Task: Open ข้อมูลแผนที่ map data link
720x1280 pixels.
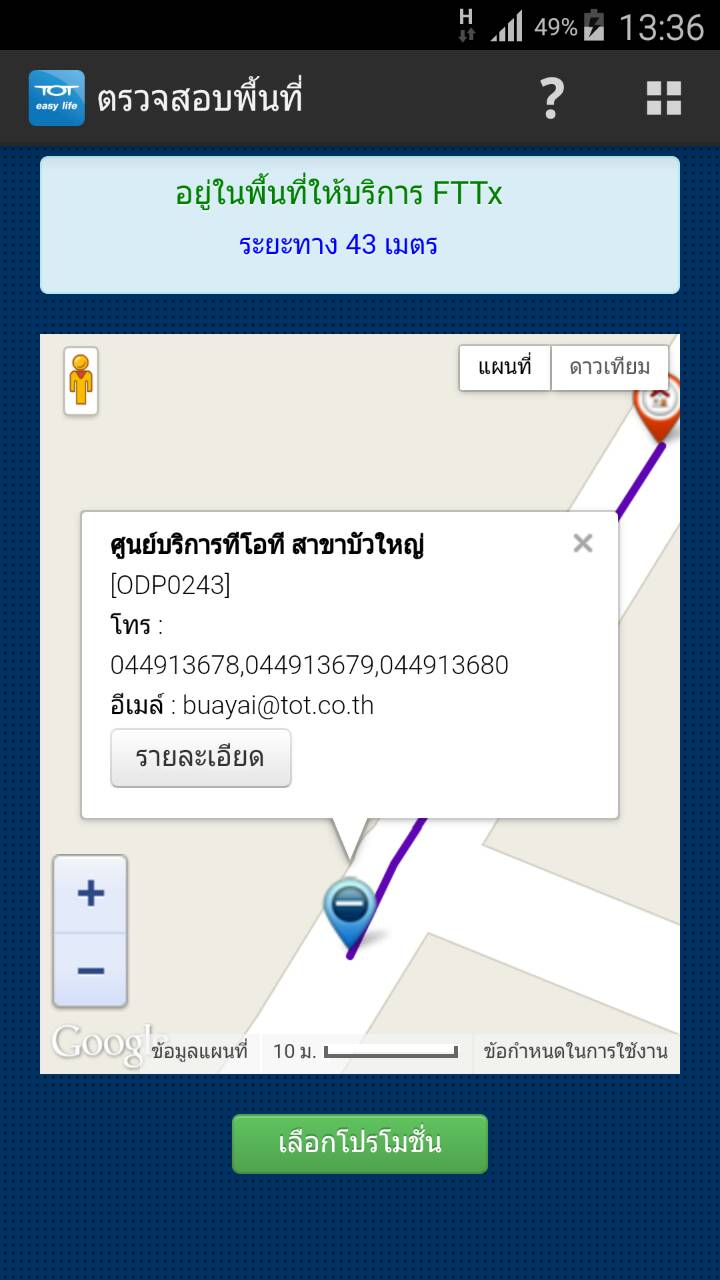Action: [199, 1052]
